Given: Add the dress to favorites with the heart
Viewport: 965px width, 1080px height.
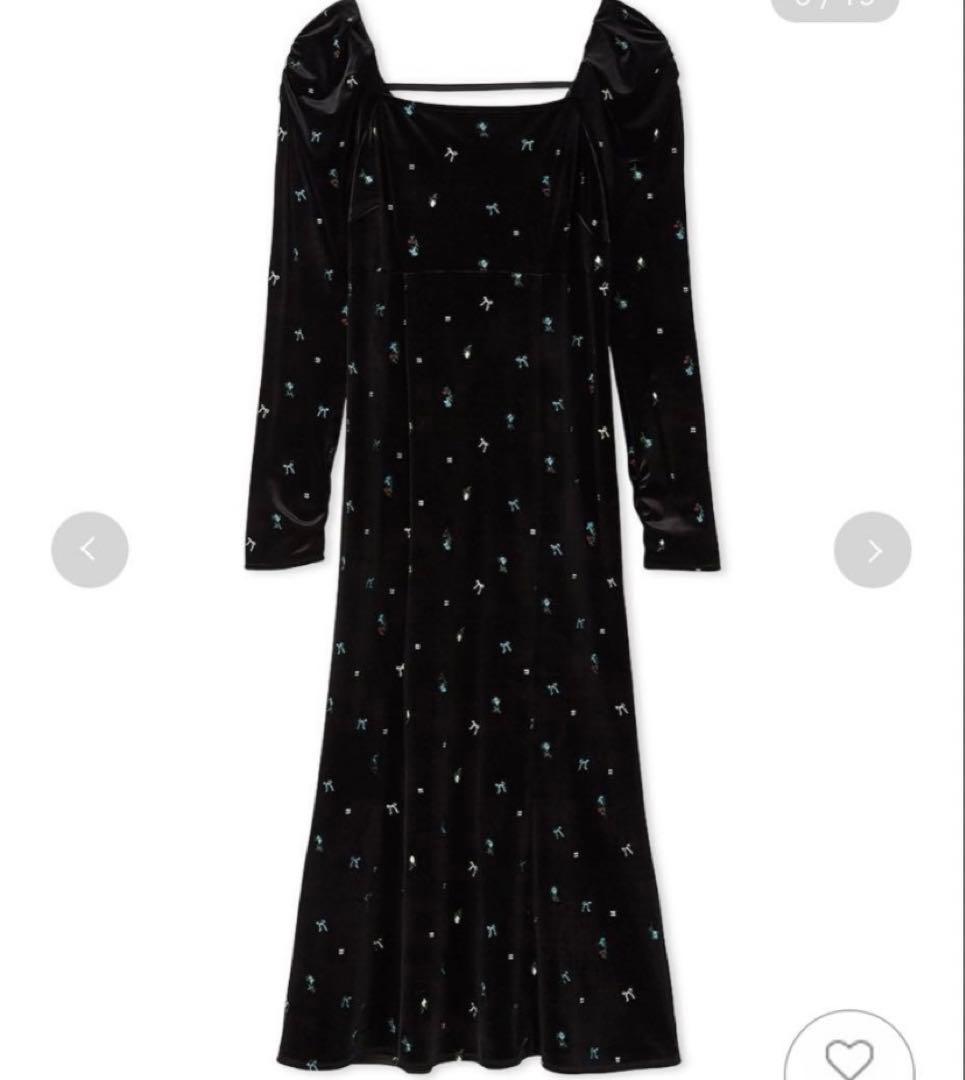Looking at the screenshot, I should coord(849,1055).
